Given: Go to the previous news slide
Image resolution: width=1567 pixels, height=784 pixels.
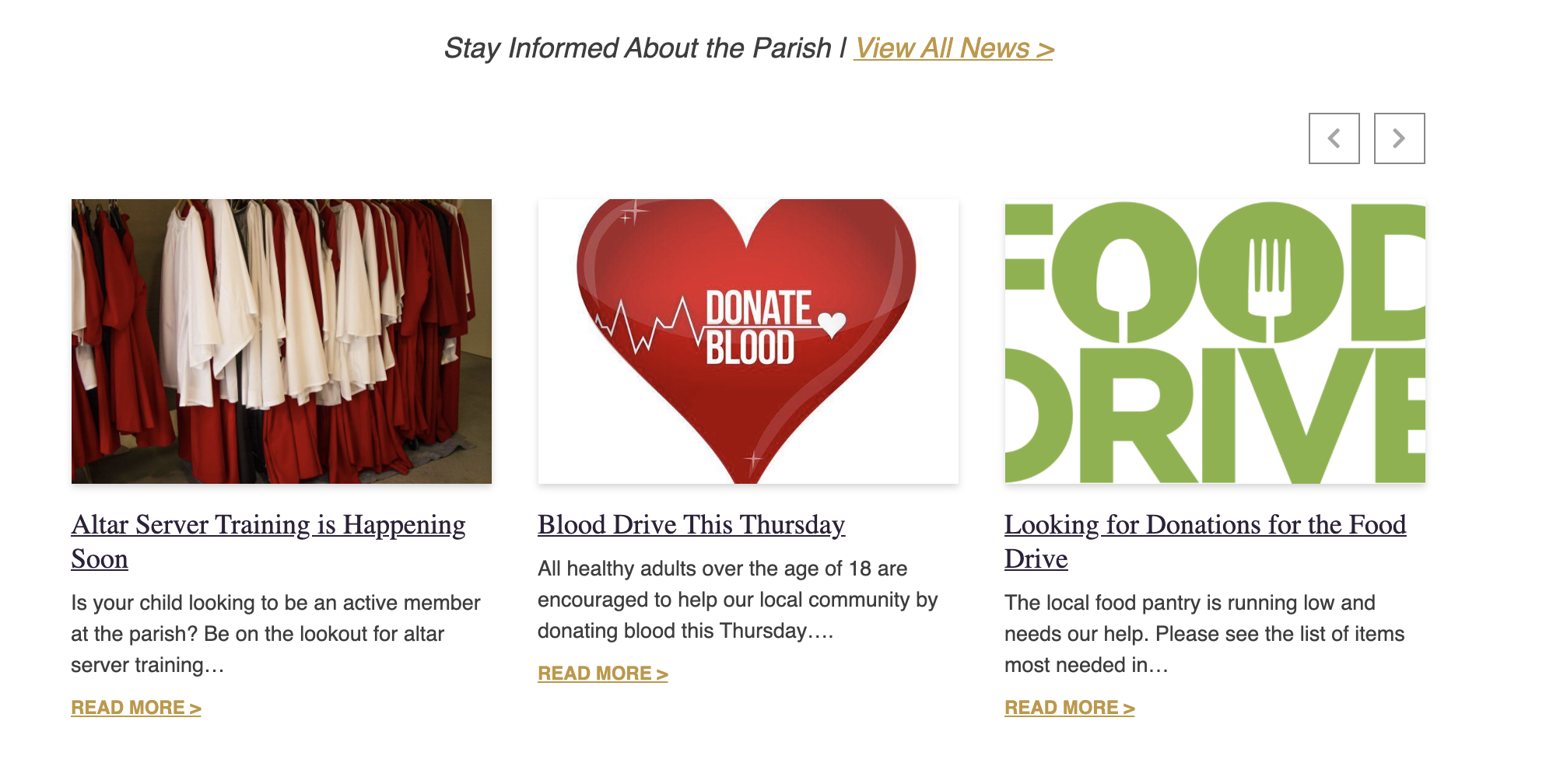Looking at the screenshot, I should (1334, 138).
